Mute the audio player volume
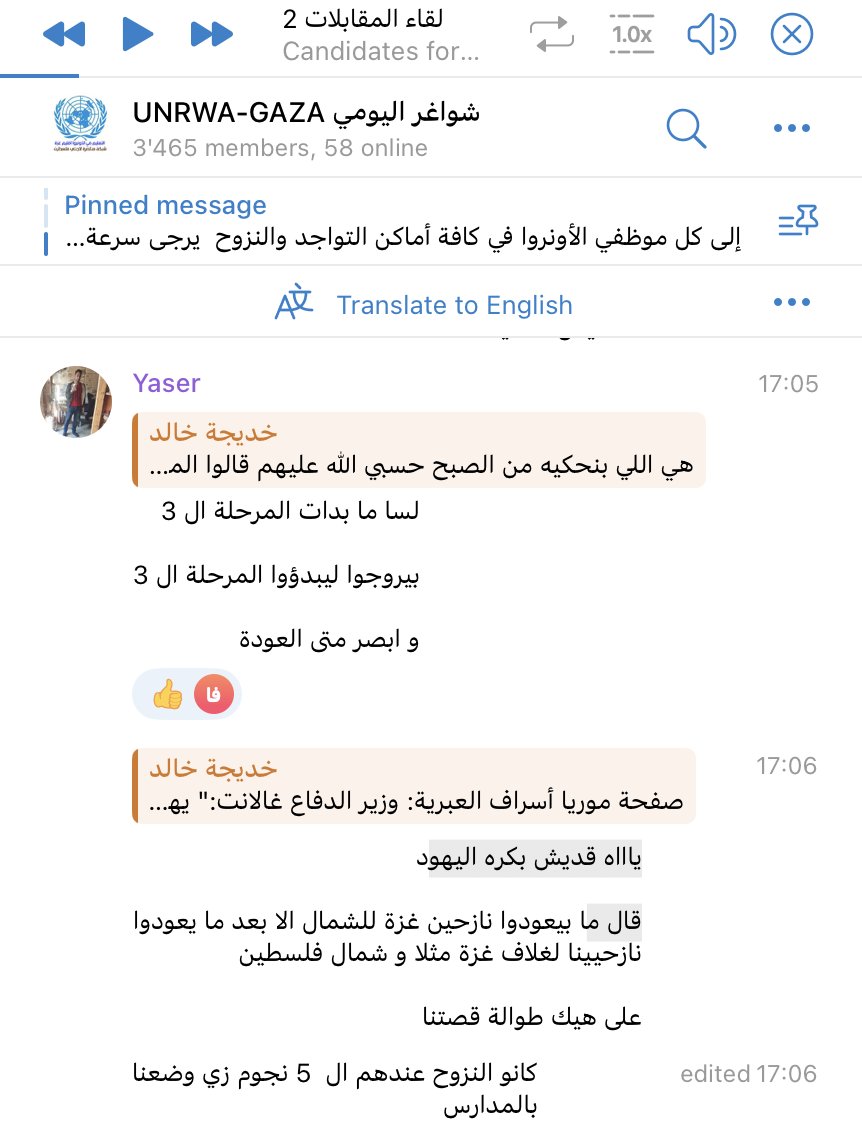This screenshot has width=862, height=1144. click(711, 35)
